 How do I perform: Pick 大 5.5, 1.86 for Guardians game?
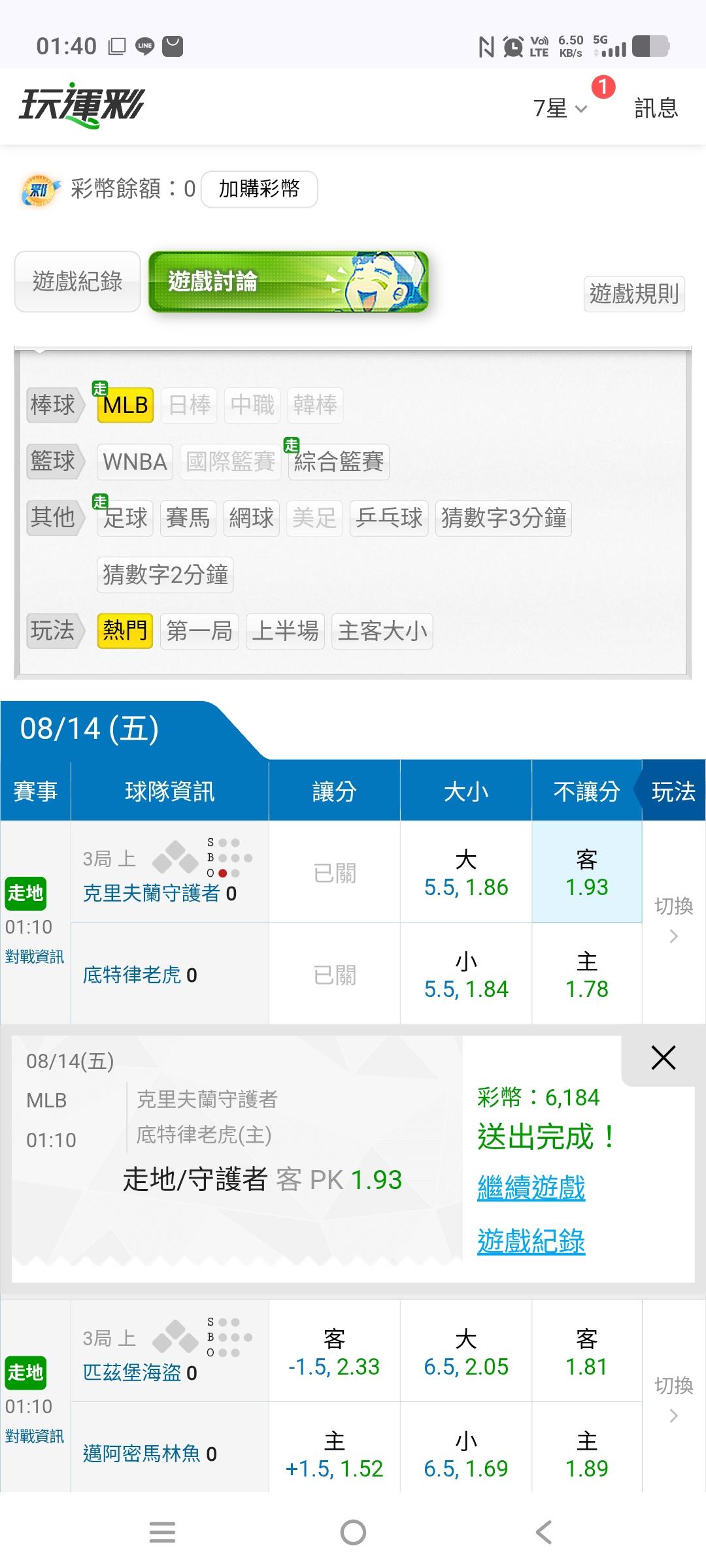[466, 872]
